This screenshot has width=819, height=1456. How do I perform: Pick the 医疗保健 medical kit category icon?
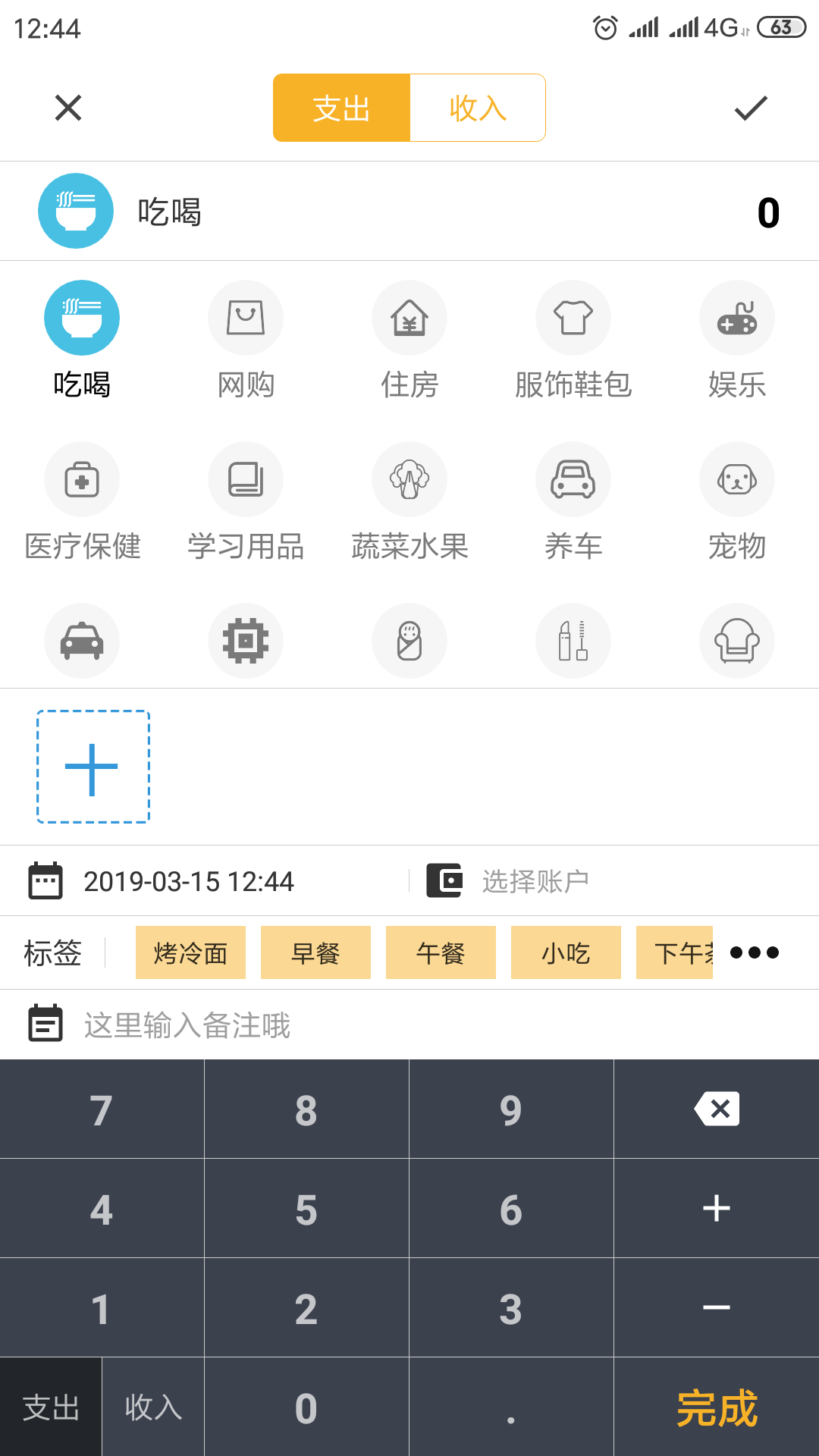(82, 479)
